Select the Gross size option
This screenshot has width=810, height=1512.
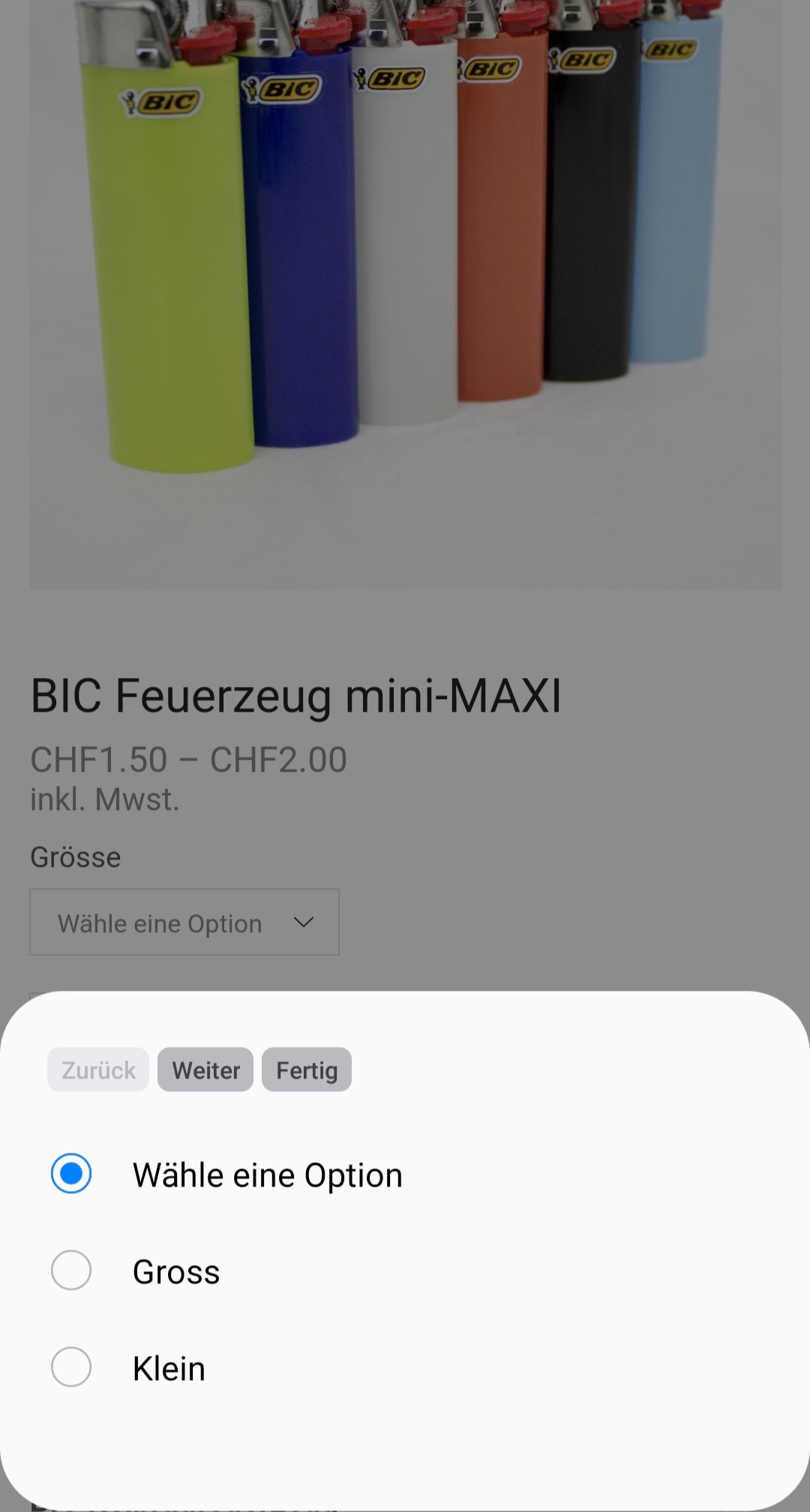coord(71,1270)
